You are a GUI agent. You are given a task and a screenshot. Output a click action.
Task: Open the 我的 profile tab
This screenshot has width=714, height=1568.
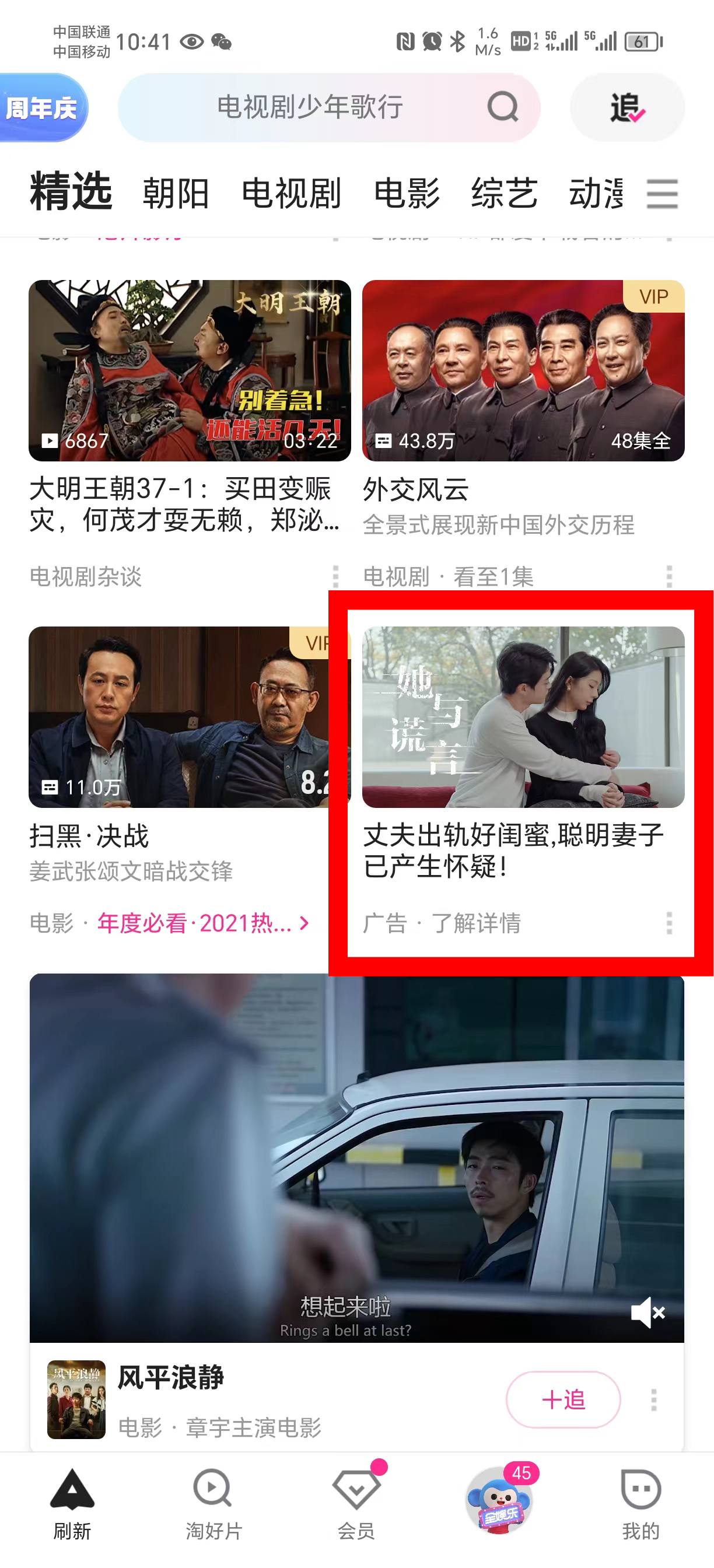pos(640,1504)
